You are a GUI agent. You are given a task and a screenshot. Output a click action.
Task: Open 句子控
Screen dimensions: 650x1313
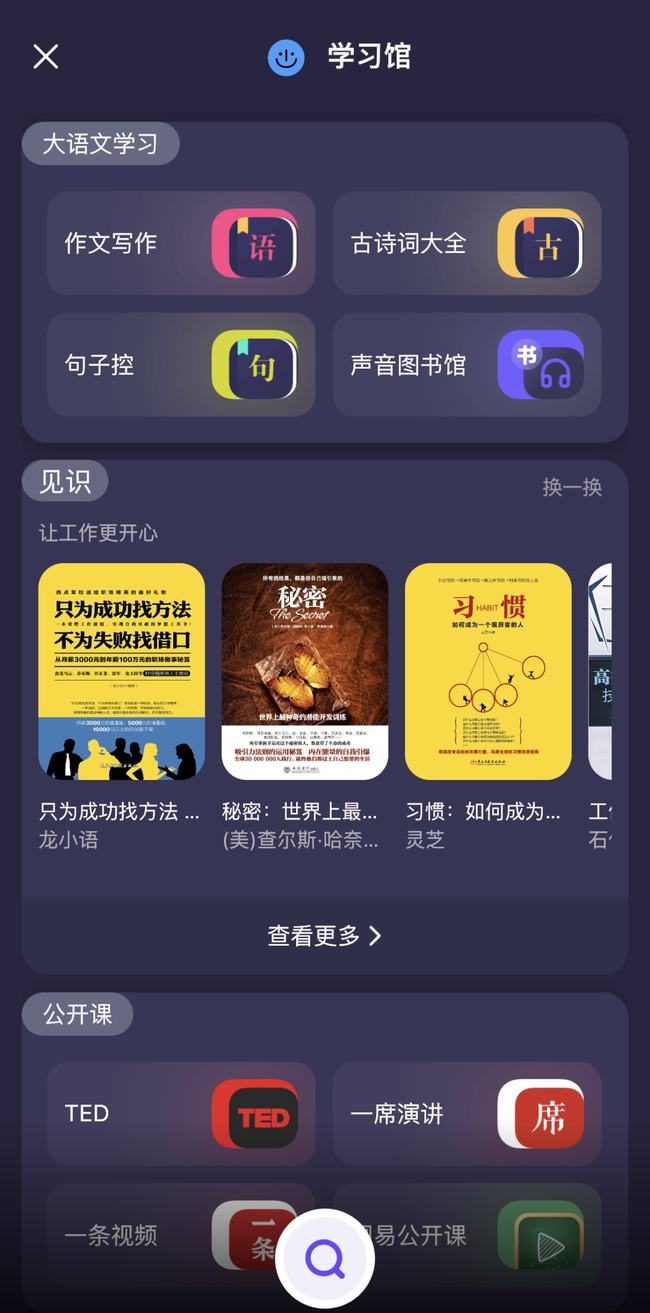(x=180, y=364)
